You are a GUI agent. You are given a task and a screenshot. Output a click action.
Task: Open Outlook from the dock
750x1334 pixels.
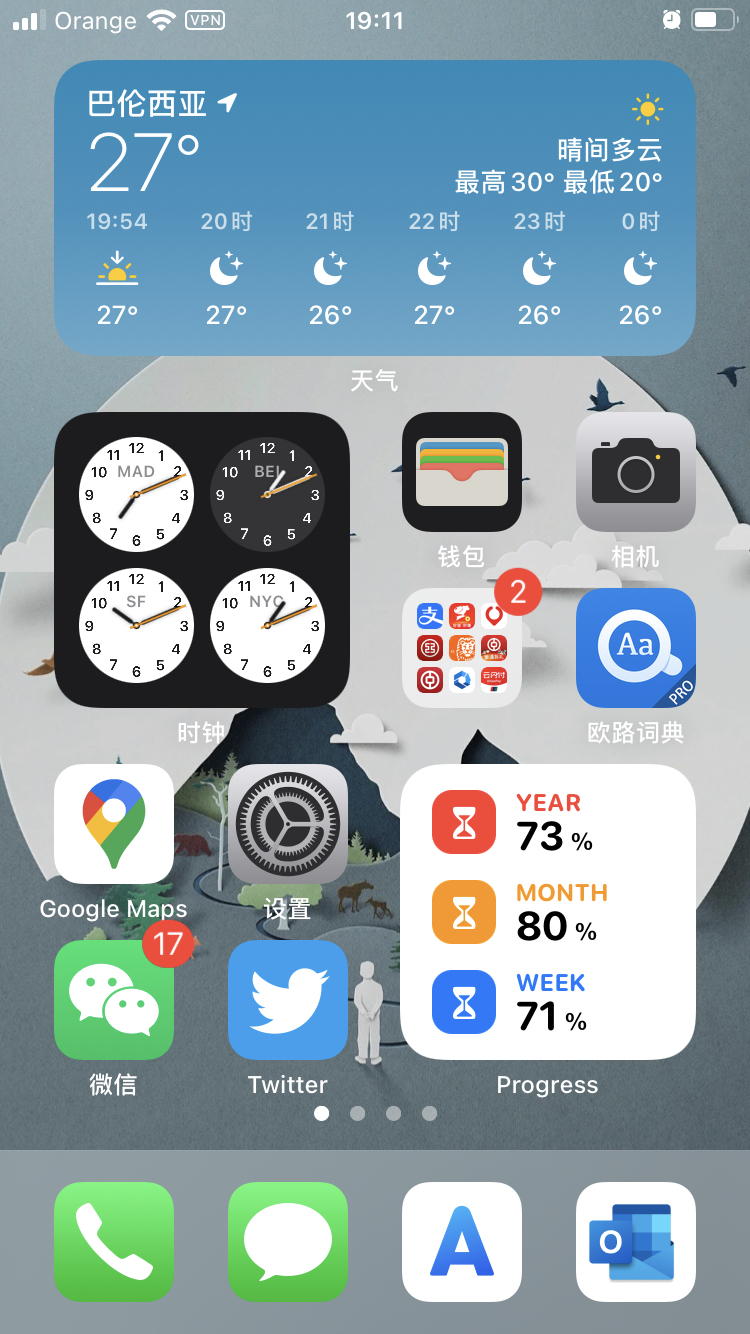[x=635, y=1242]
